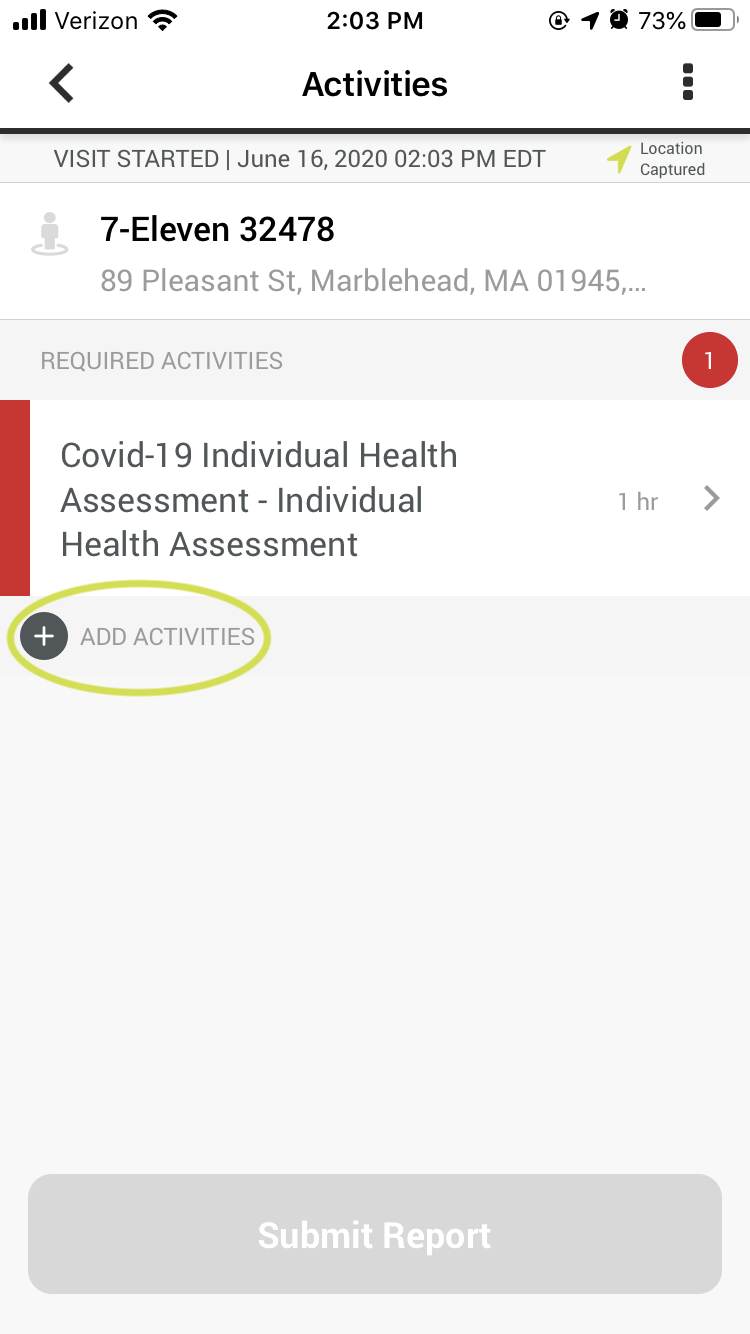Open the three-dot overflow menu
Viewport: 750px width, 1334px height.
687,83
